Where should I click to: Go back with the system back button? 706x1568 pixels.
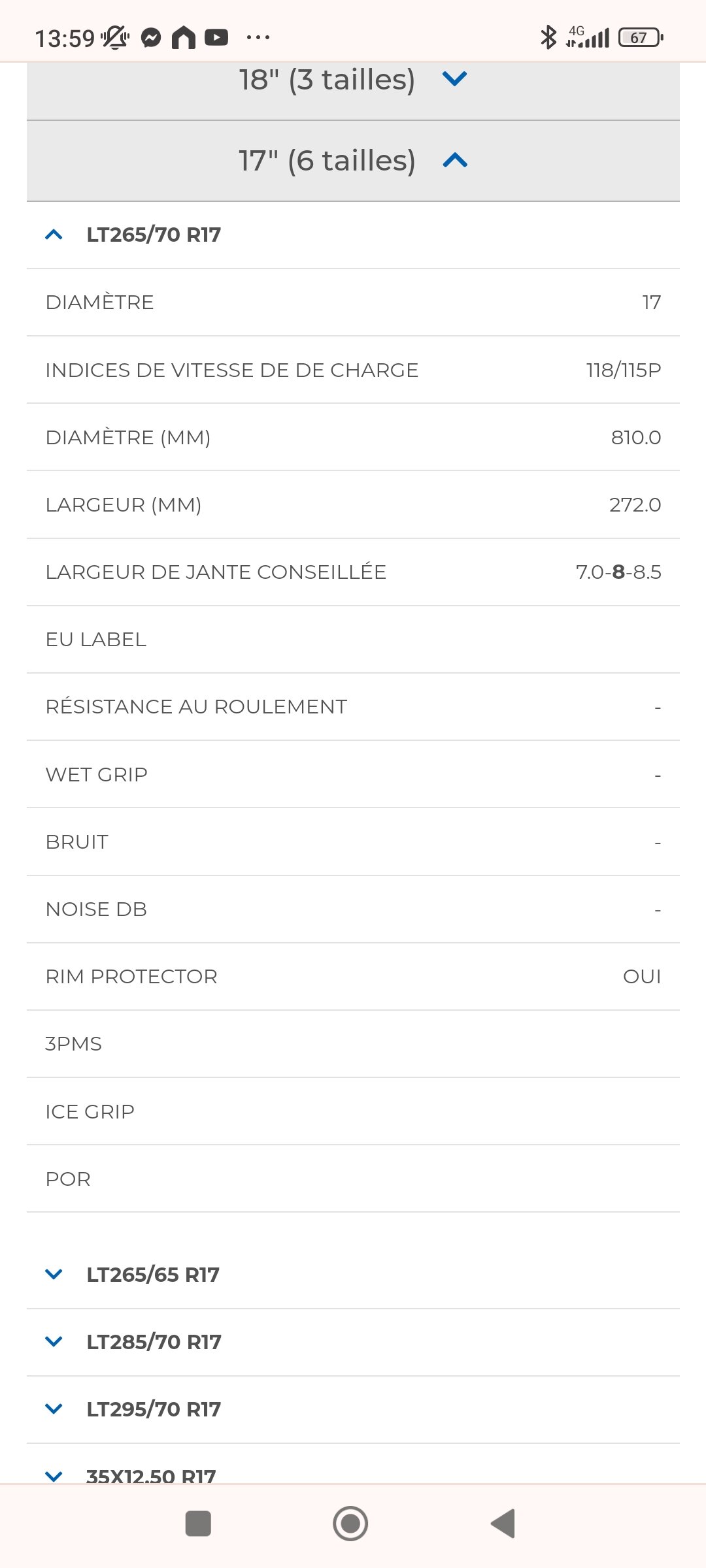click(x=503, y=1524)
